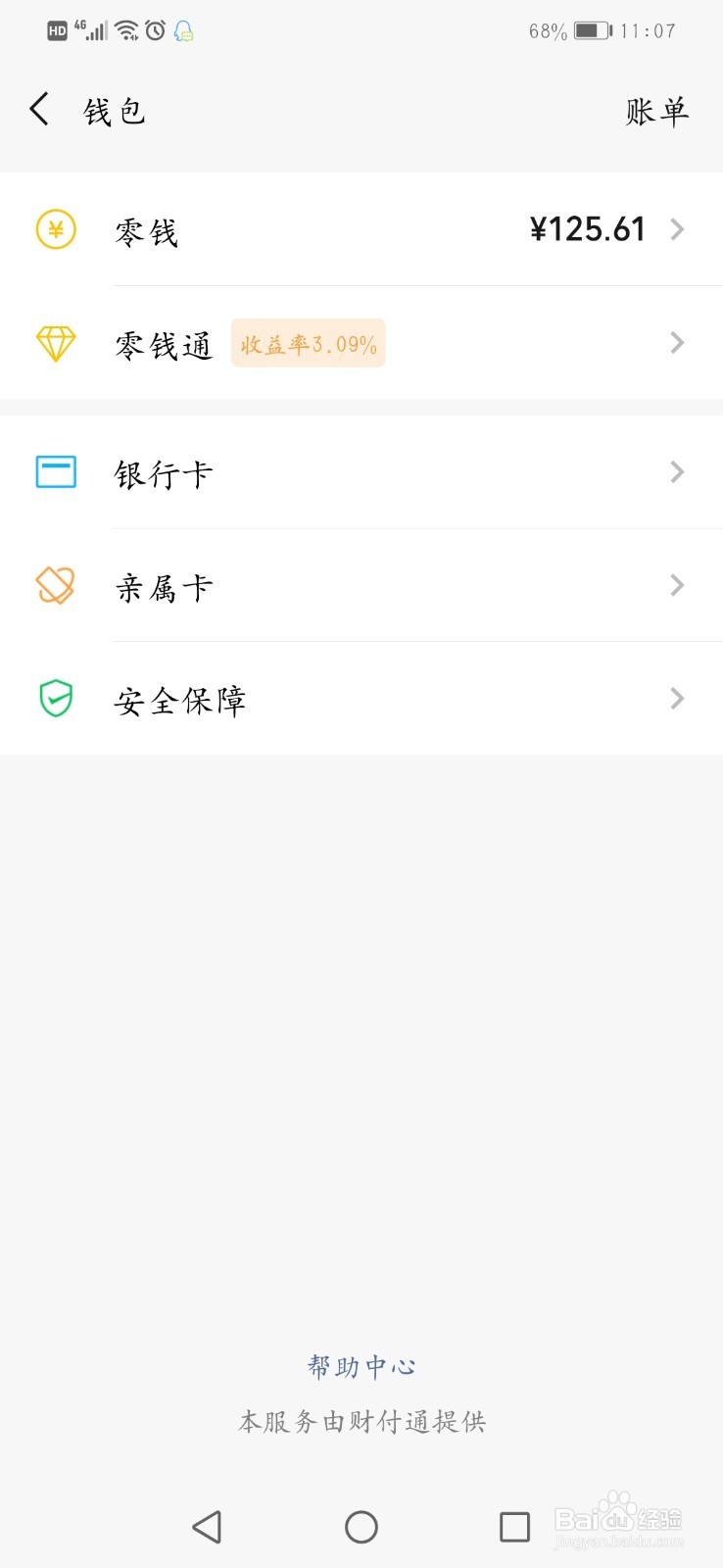Tap the alarm clock status bar icon
The height and width of the screenshot is (1568, 723).
(x=153, y=29)
